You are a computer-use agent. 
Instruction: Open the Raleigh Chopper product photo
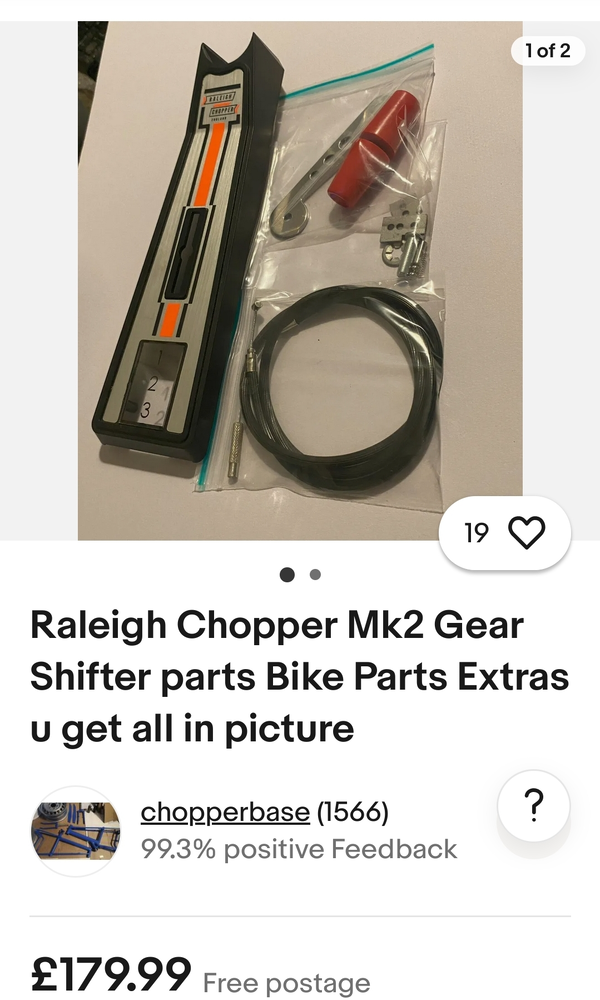(300, 280)
